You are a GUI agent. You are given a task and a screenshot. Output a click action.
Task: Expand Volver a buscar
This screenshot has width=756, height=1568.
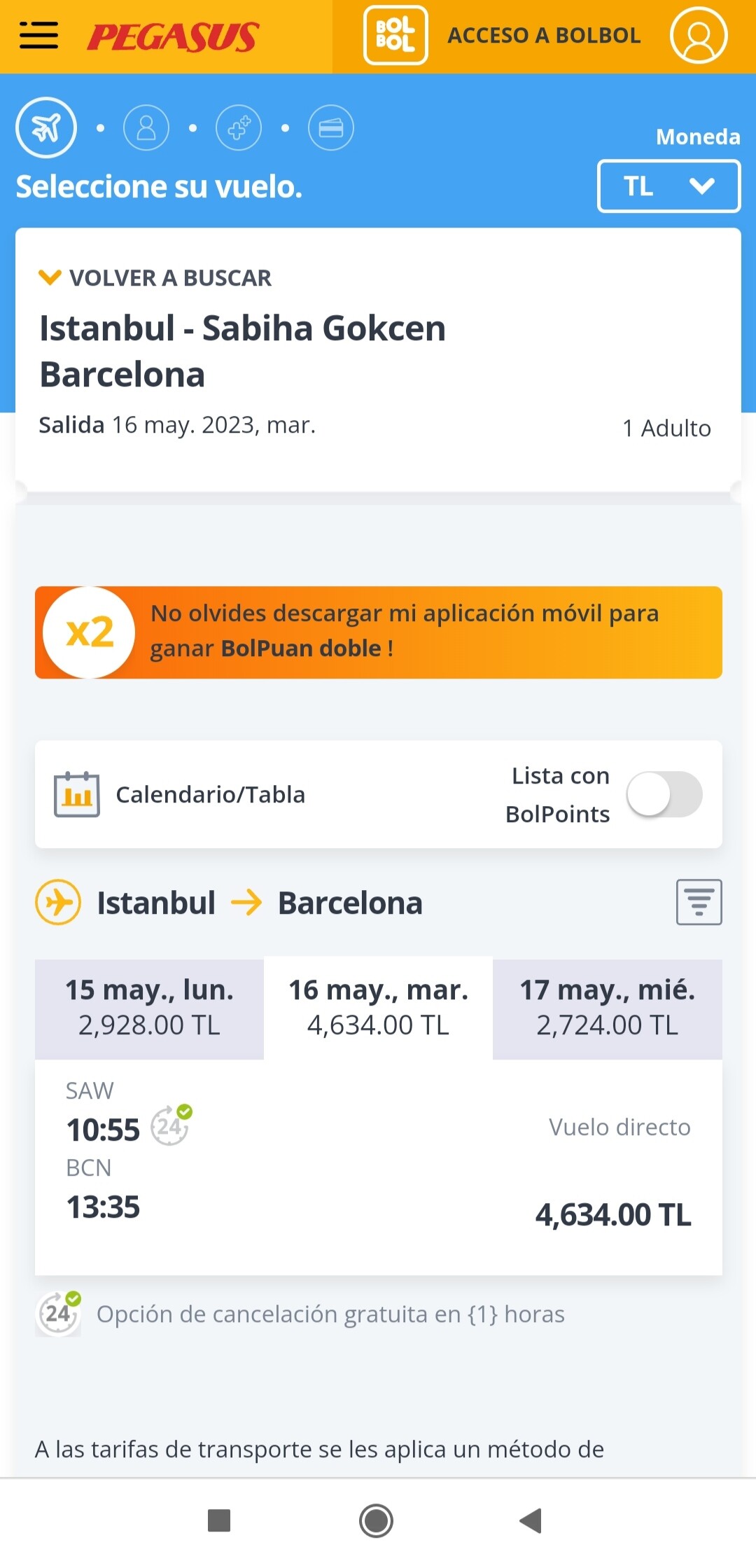(x=155, y=278)
